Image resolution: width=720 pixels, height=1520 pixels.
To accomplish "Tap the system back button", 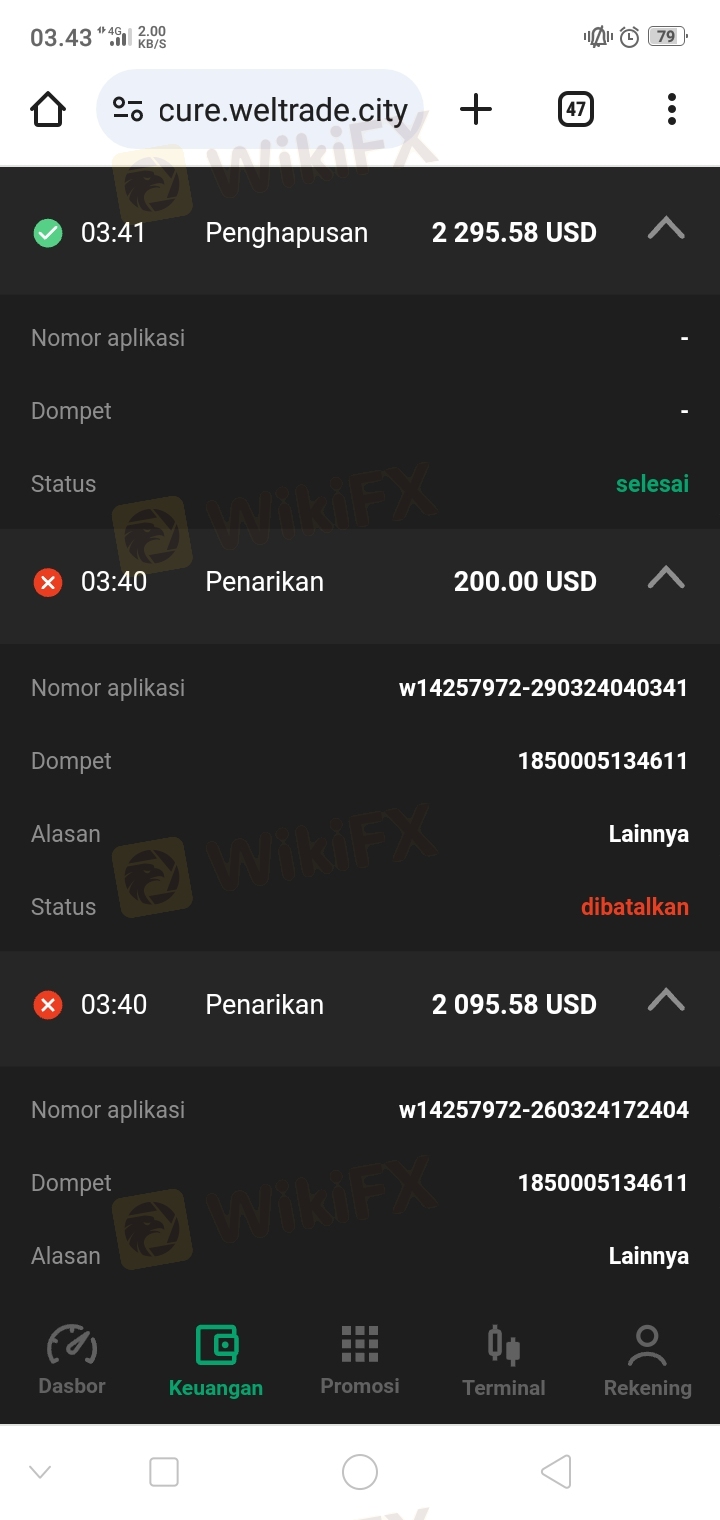I will point(556,1472).
